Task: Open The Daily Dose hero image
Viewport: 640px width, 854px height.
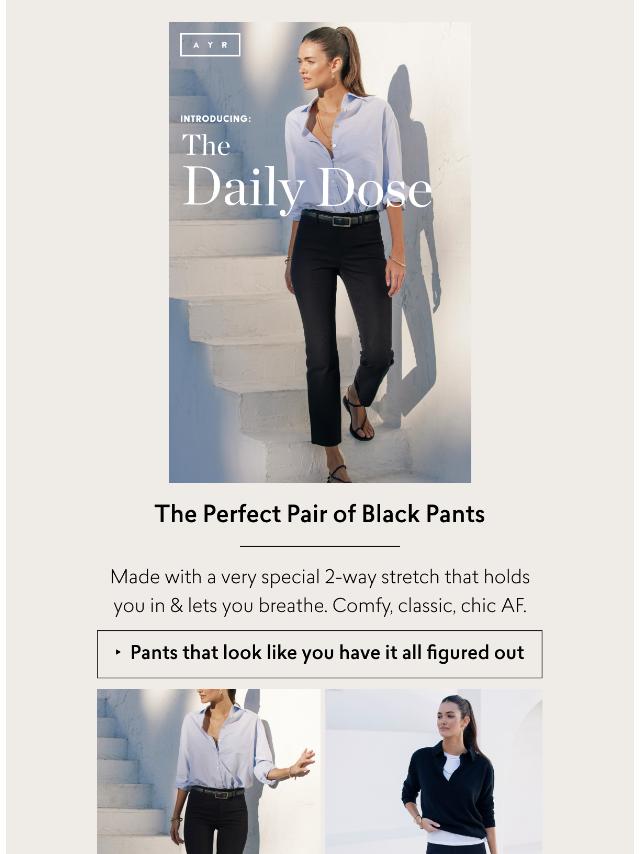Action: [320, 252]
